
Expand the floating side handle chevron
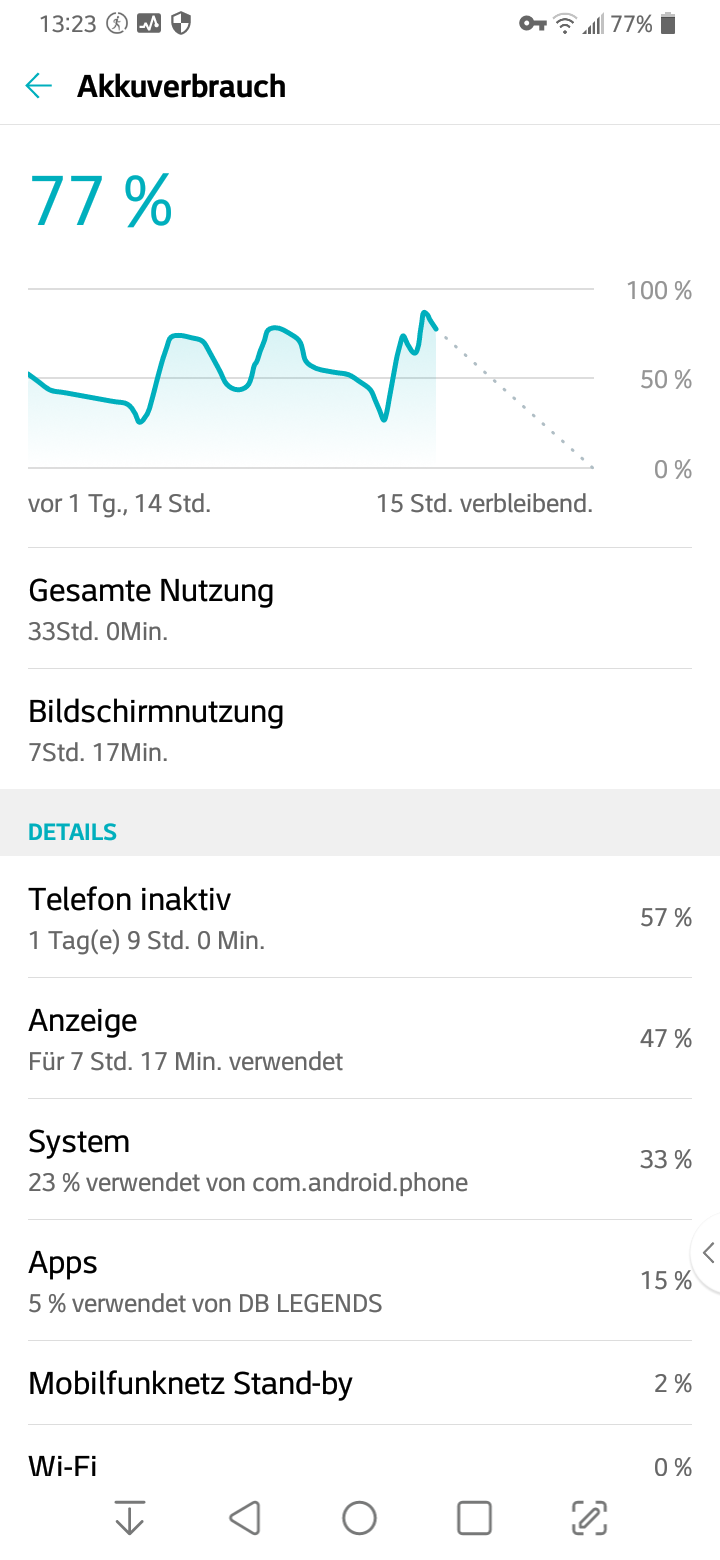[708, 1253]
